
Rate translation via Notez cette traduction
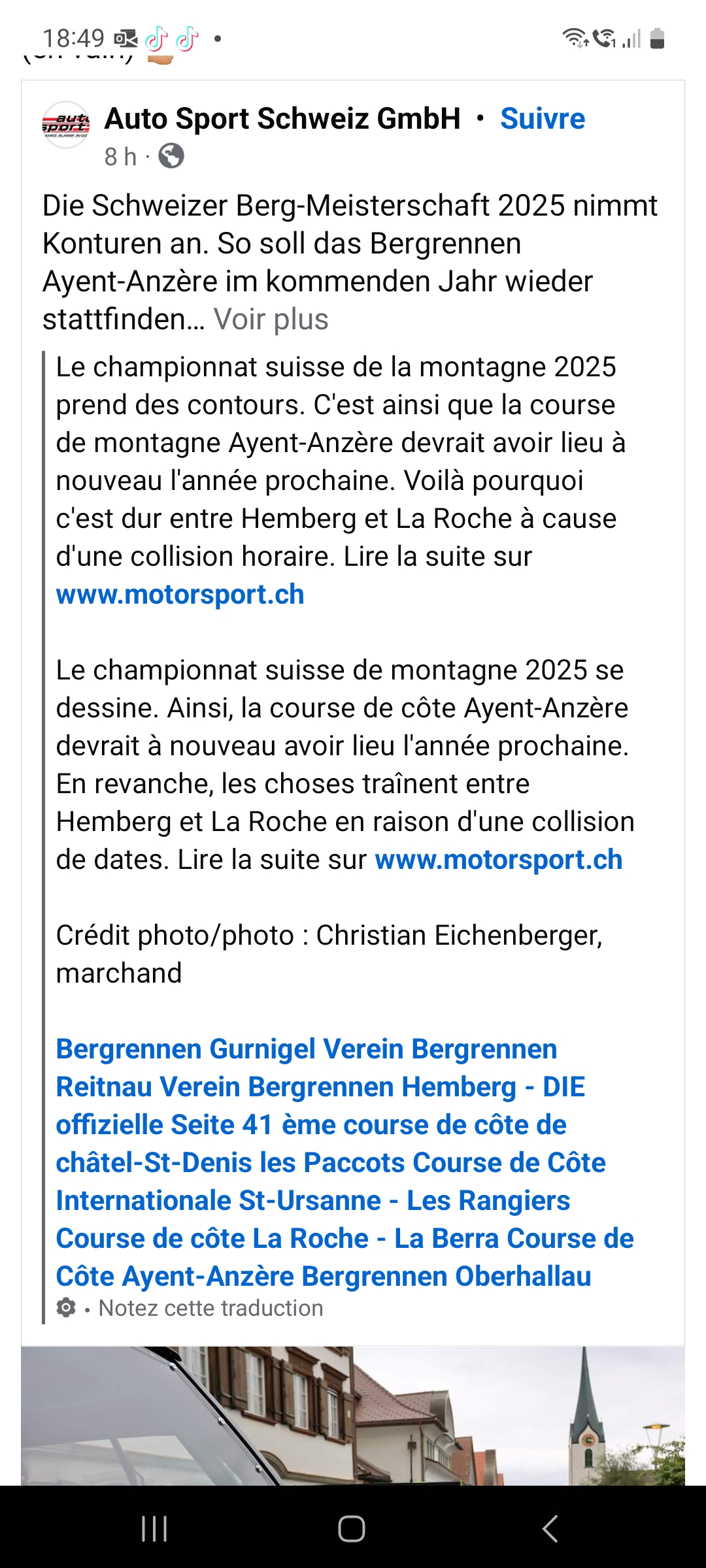210,1308
